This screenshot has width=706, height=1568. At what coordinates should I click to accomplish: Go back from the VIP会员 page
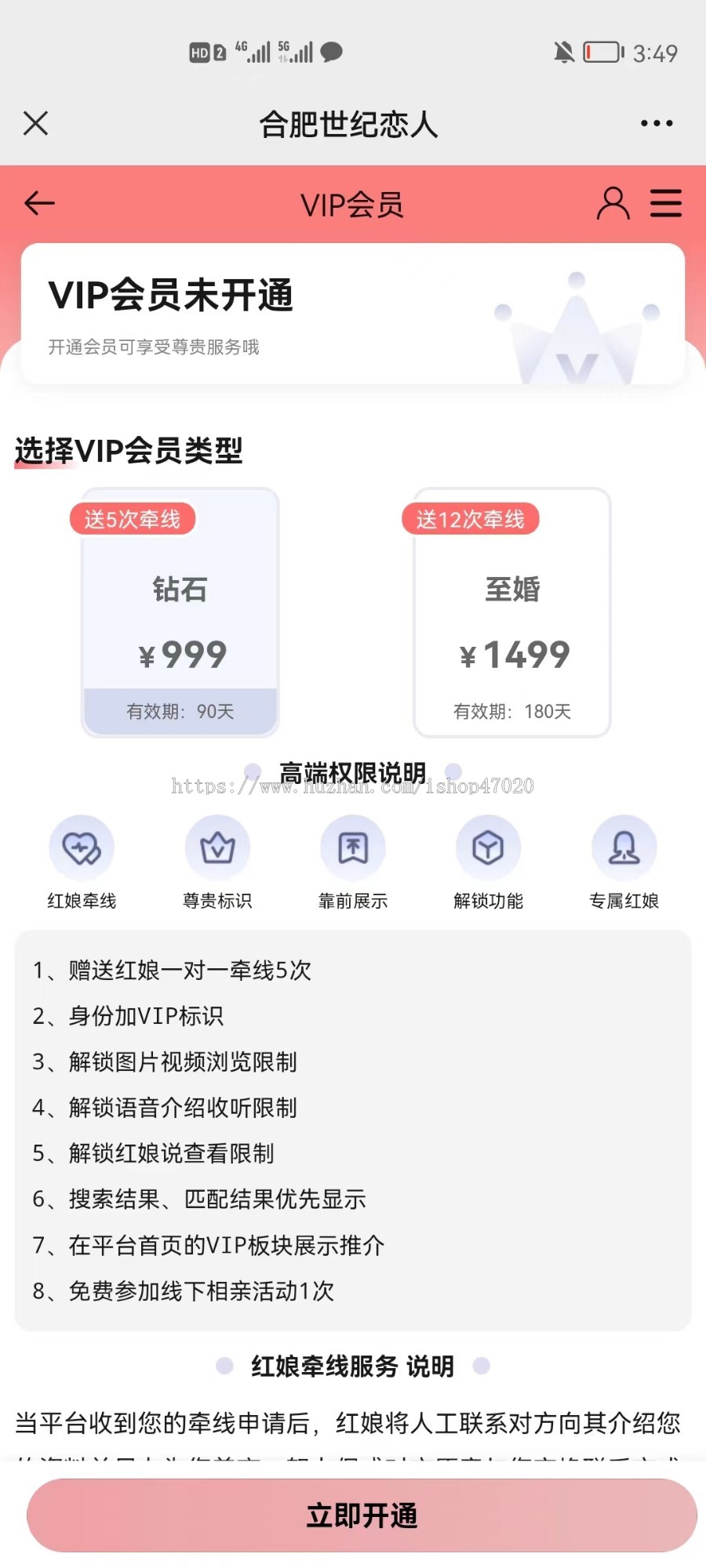point(39,204)
